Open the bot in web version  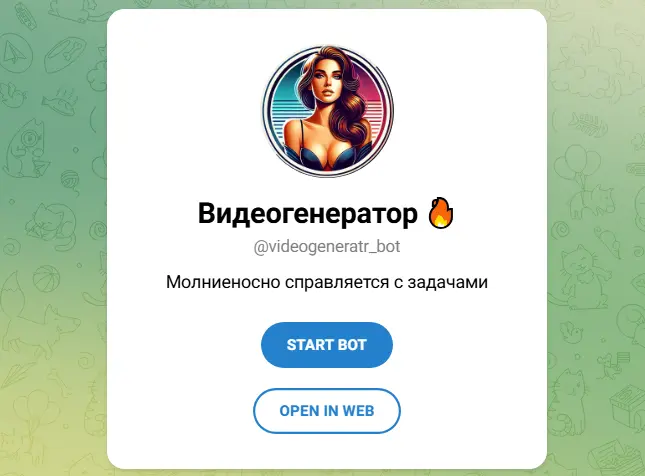coord(326,411)
